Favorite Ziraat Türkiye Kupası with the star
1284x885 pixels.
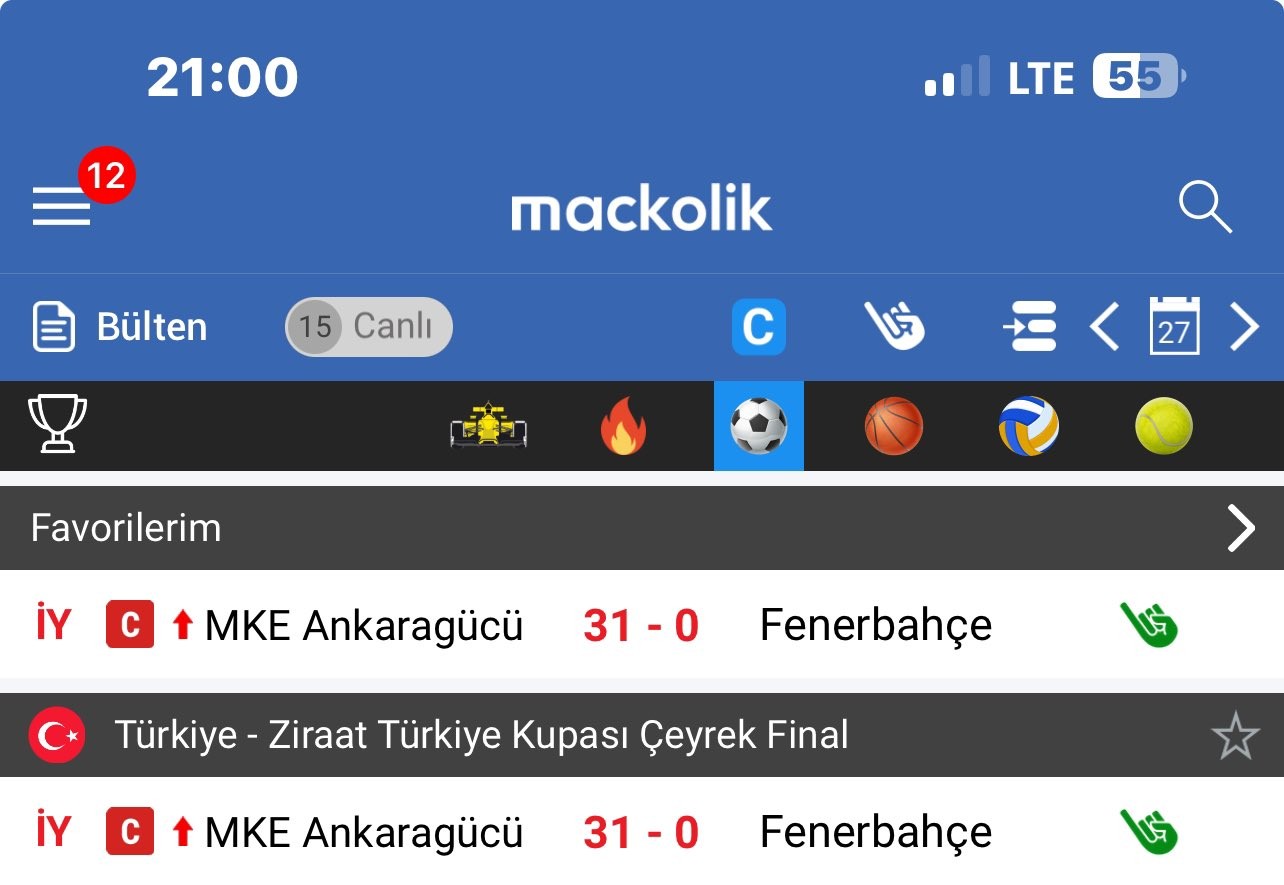coord(1235,736)
